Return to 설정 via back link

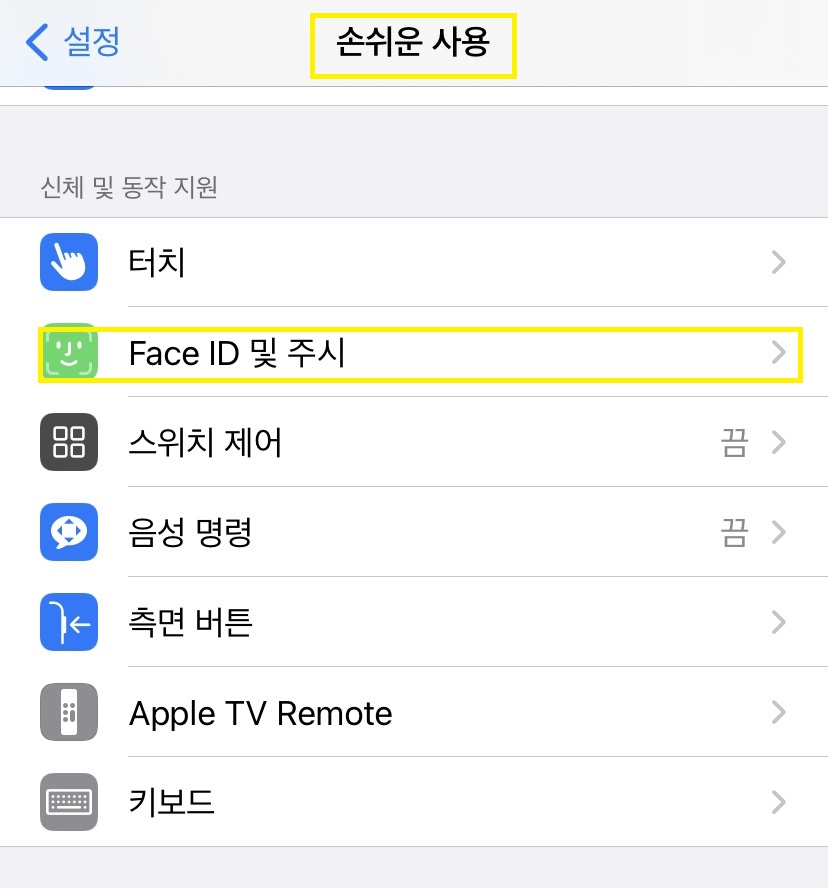tap(70, 43)
